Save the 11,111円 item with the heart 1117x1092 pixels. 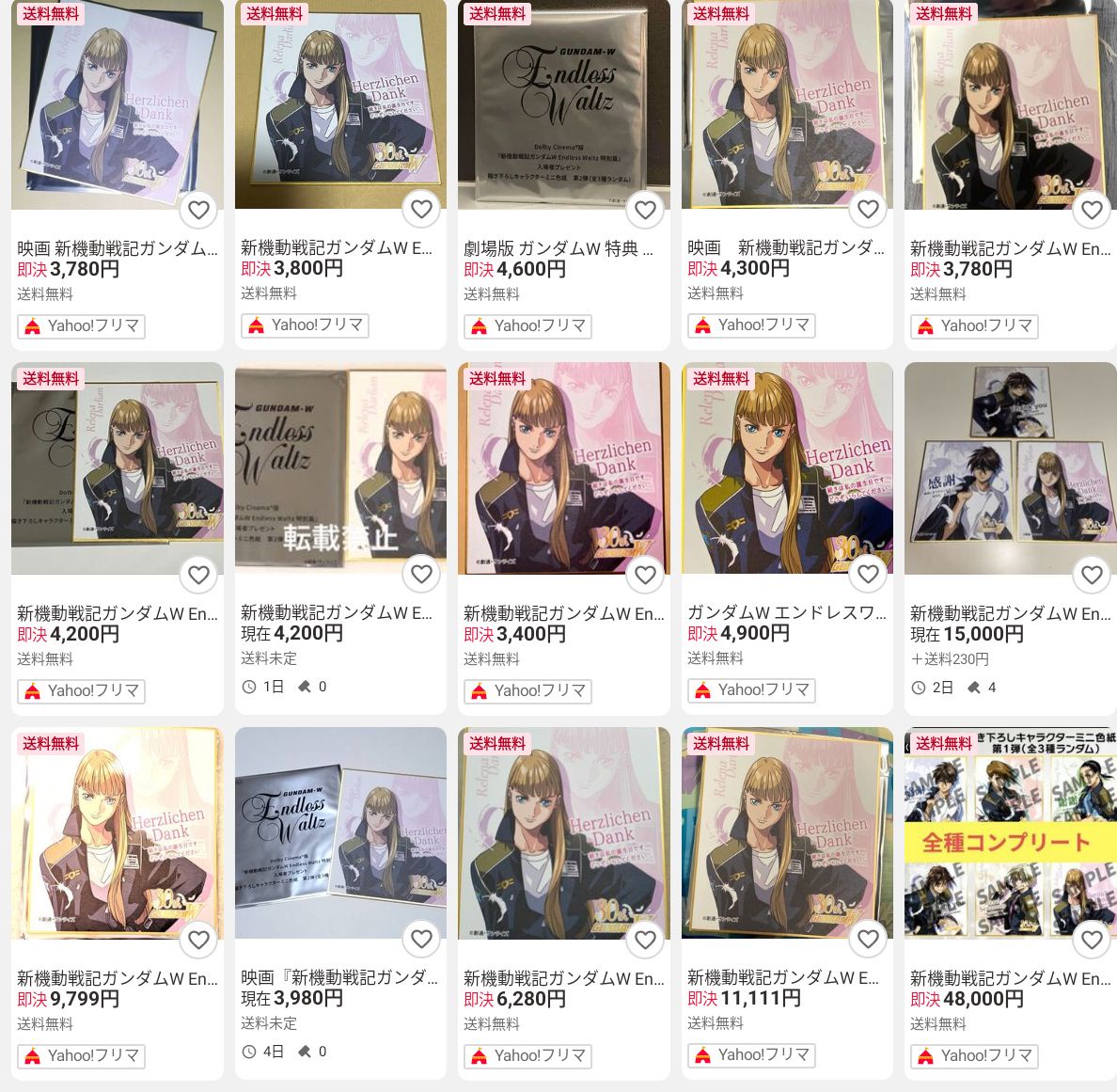[868, 940]
